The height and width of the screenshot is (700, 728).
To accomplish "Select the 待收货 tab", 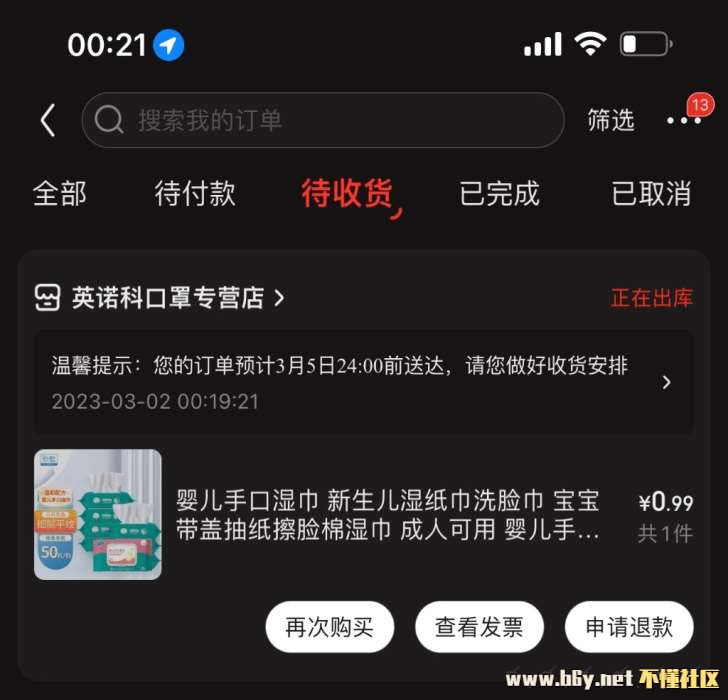I will 347,194.
